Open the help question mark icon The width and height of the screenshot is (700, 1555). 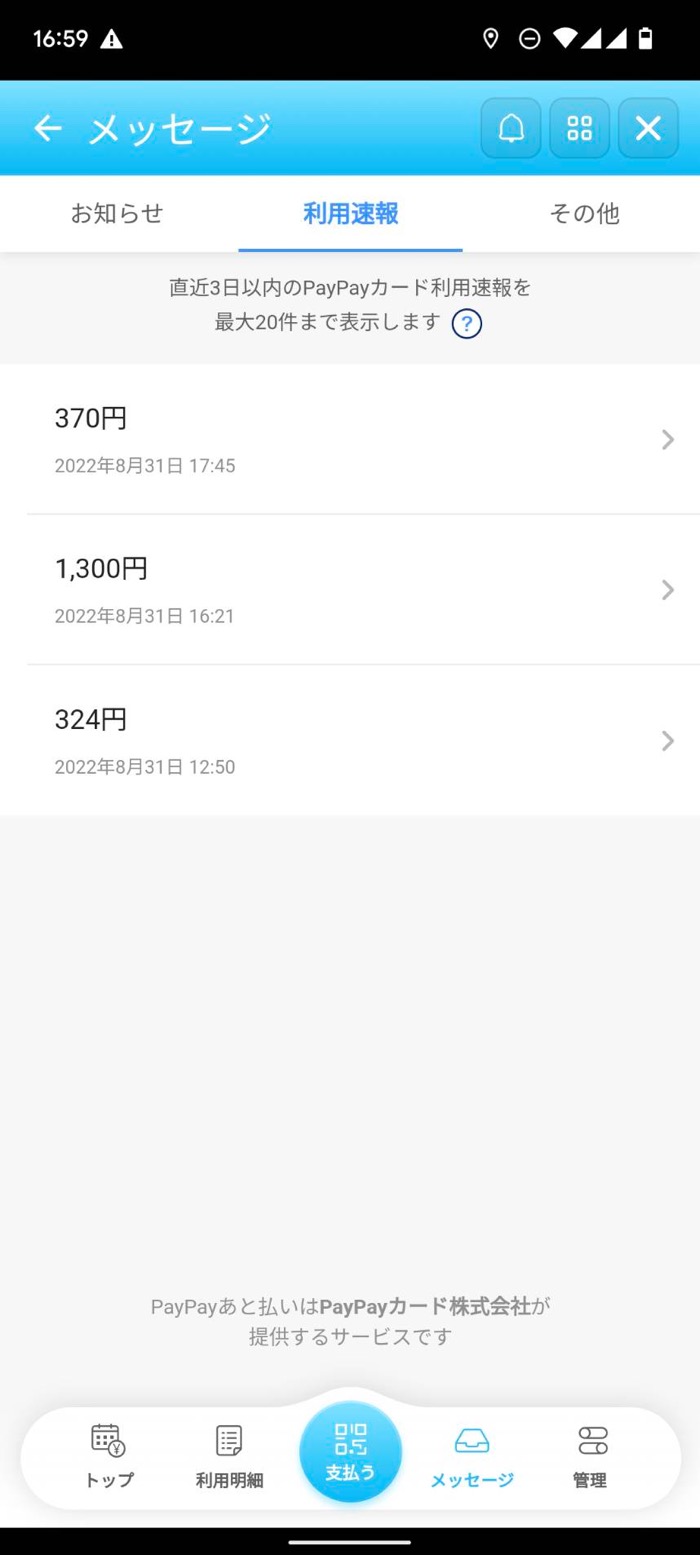pyautogui.click(x=467, y=323)
